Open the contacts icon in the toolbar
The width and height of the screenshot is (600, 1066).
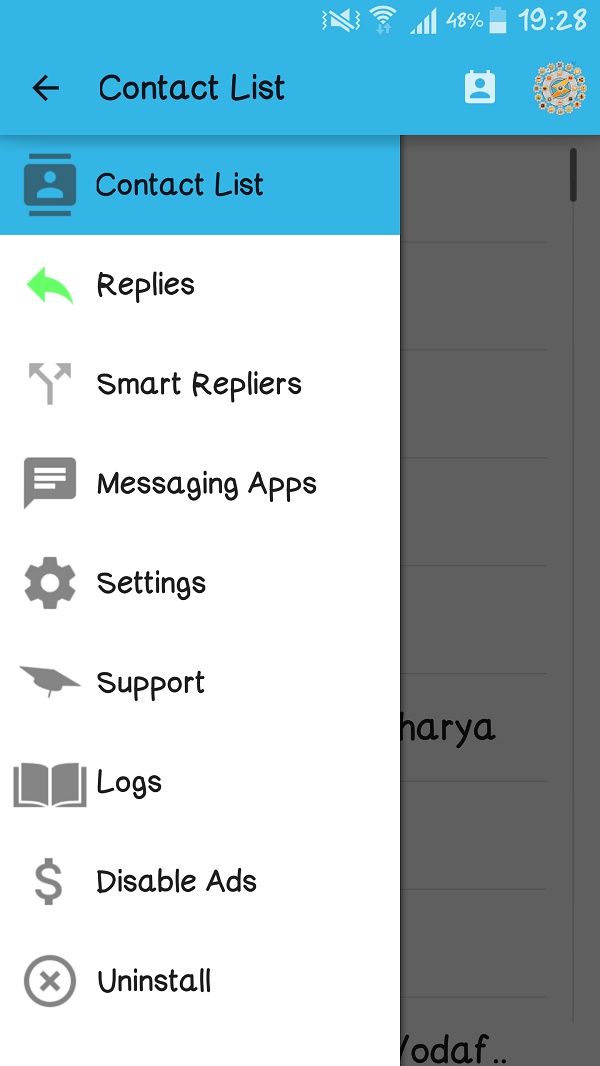point(480,88)
